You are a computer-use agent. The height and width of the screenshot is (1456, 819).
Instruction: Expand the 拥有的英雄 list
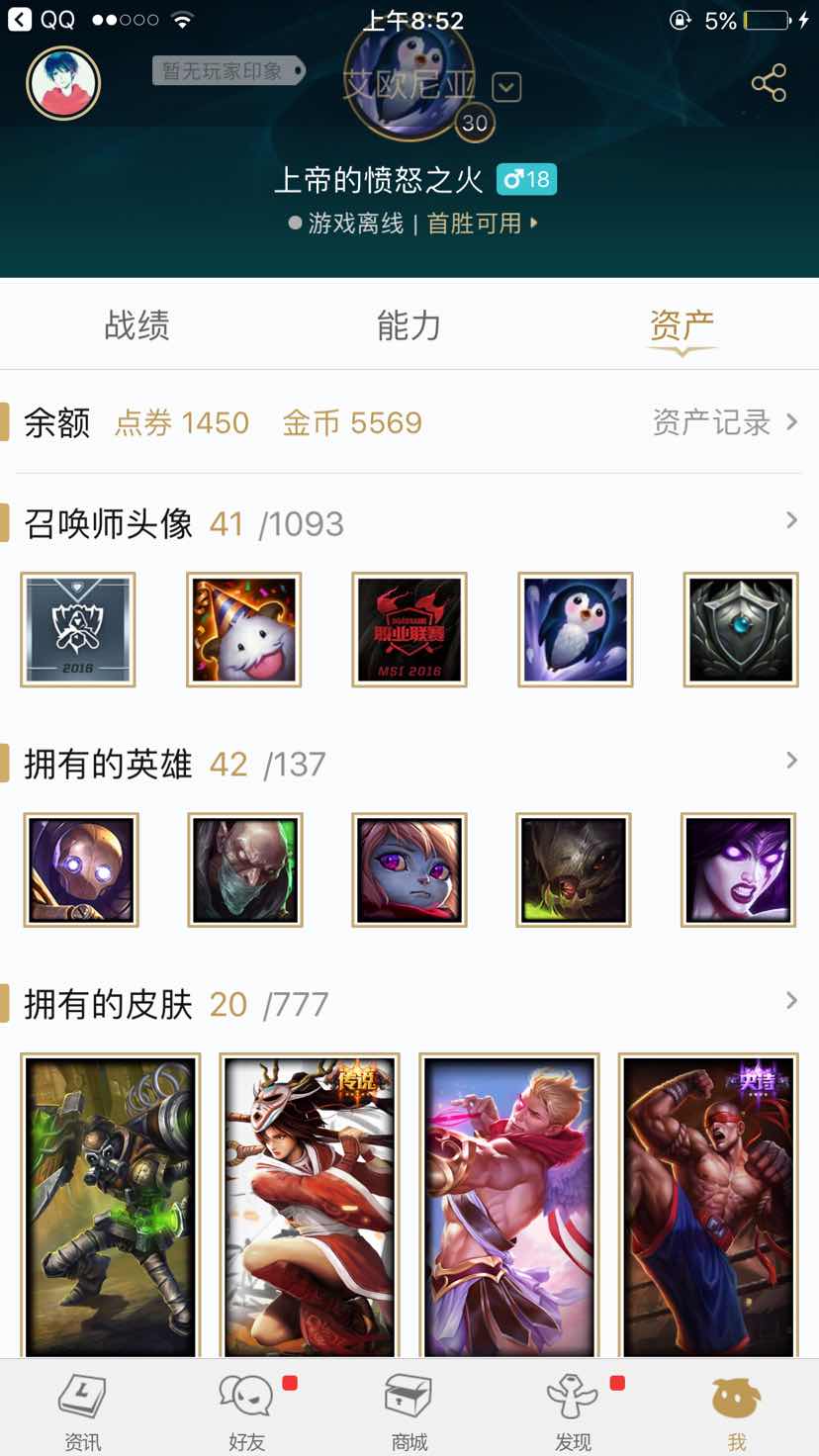click(790, 761)
